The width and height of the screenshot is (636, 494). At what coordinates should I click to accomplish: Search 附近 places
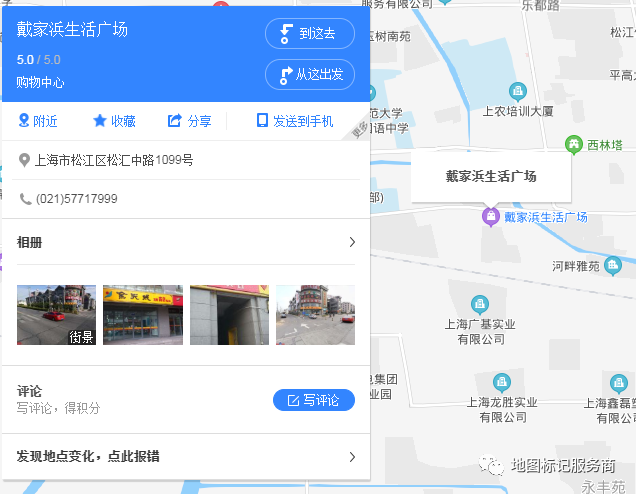click(x=38, y=121)
